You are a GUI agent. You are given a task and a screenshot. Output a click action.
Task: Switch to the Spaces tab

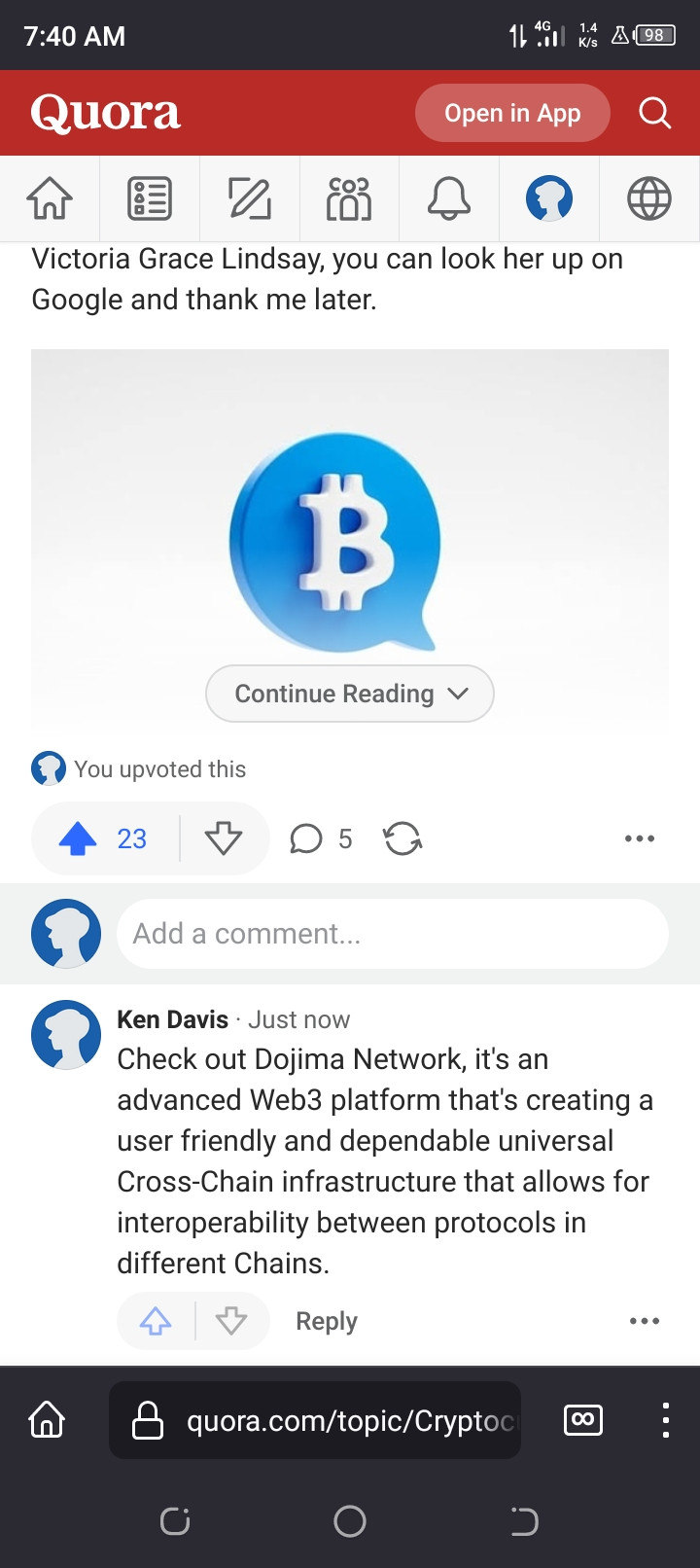(x=349, y=198)
